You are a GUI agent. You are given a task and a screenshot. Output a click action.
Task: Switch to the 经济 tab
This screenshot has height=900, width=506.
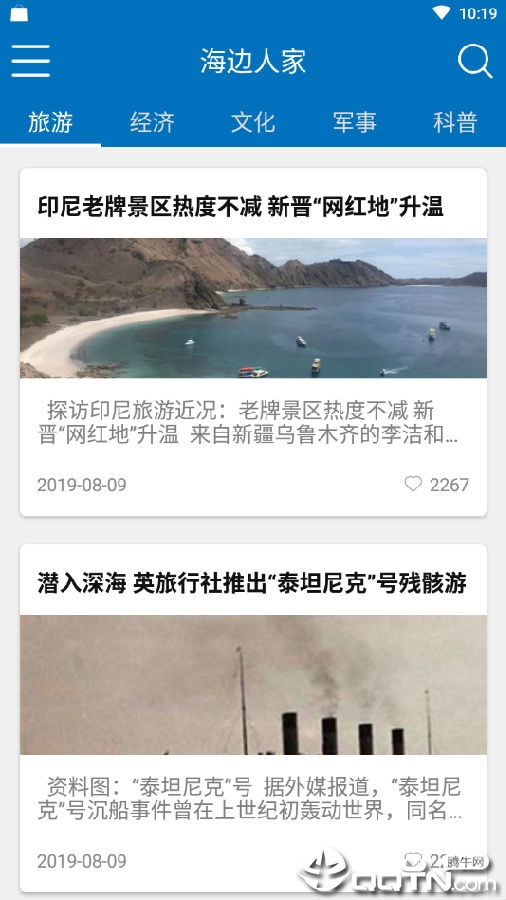[152, 122]
